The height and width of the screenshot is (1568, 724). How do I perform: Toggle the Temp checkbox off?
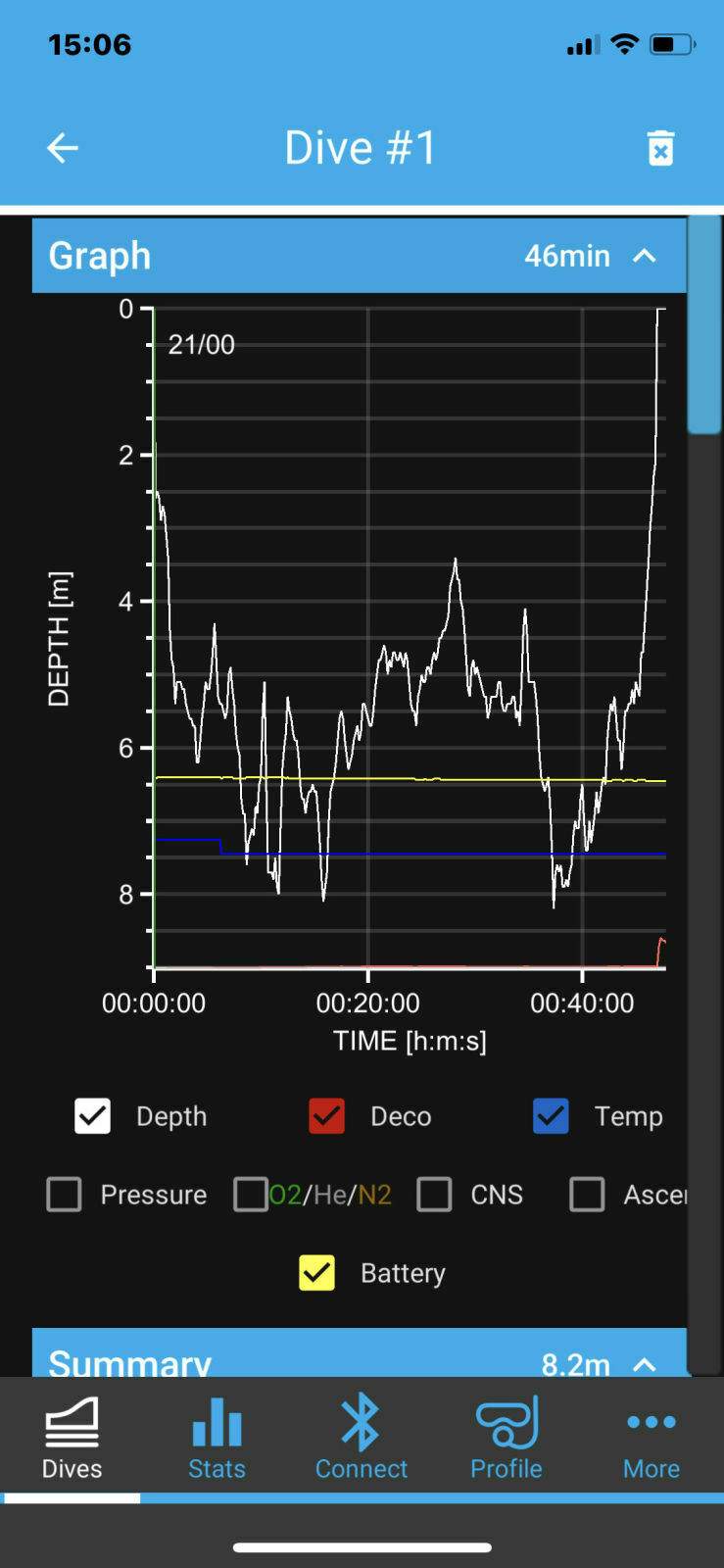[x=551, y=1116]
